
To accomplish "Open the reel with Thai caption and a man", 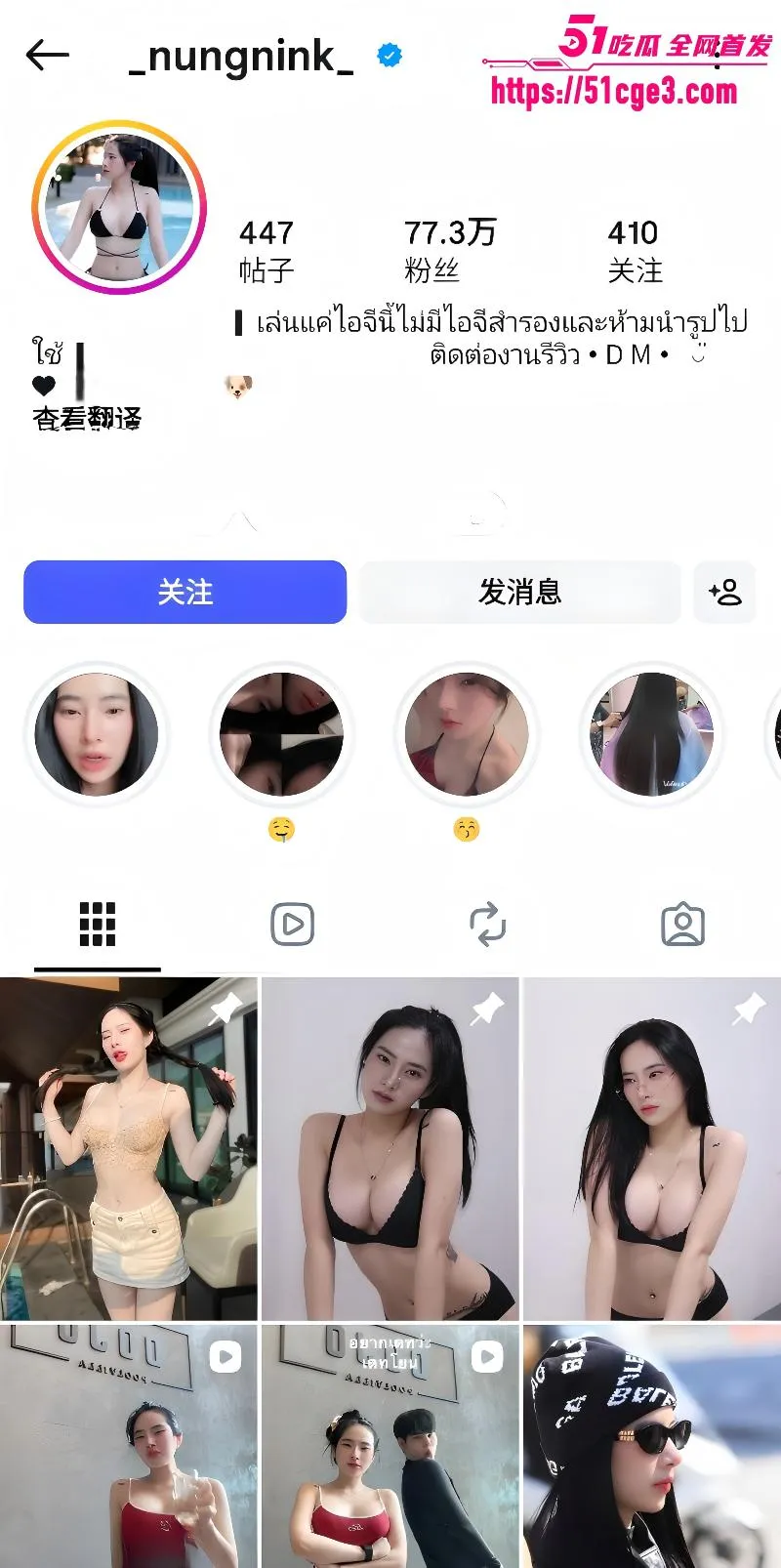I will (390, 1446).
